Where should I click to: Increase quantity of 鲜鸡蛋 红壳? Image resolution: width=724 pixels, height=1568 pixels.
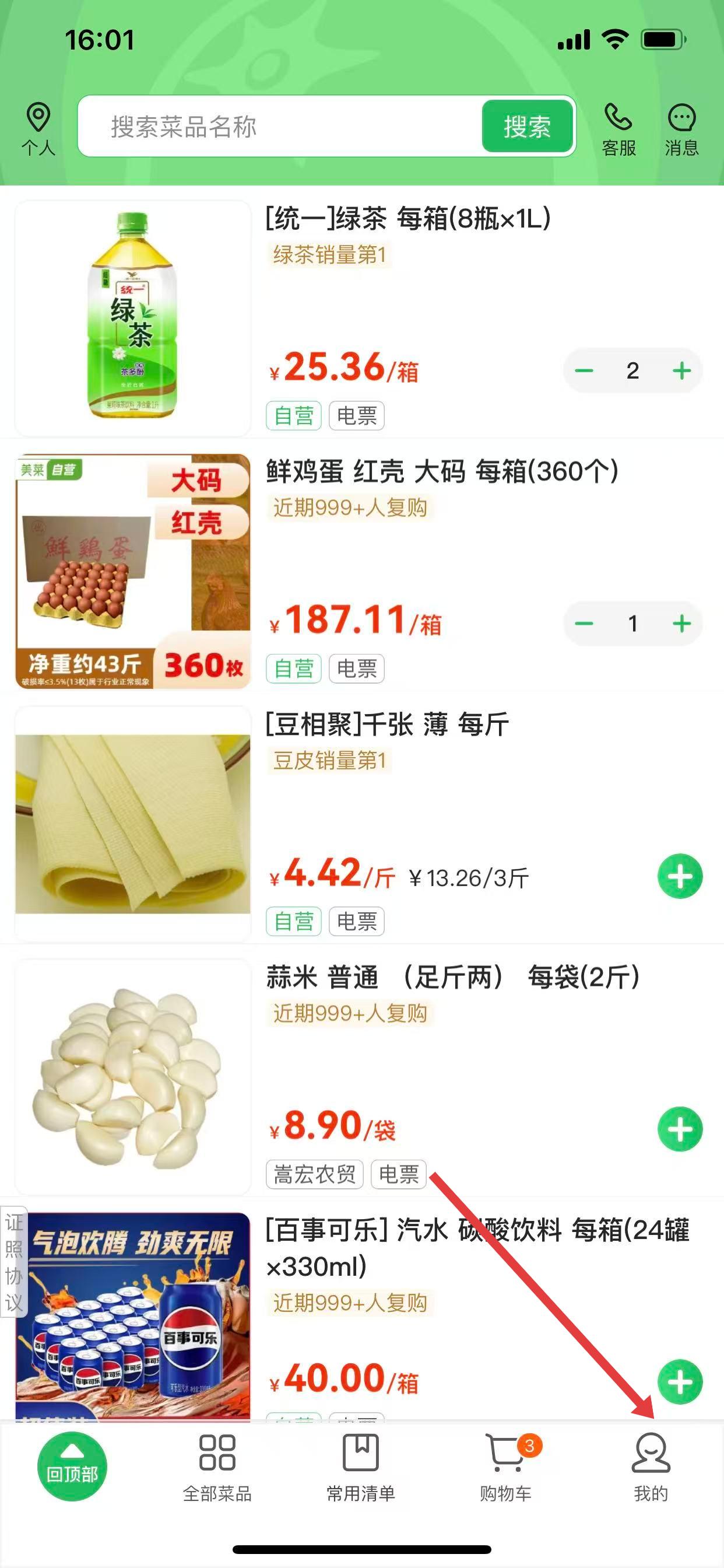point(682,624)
